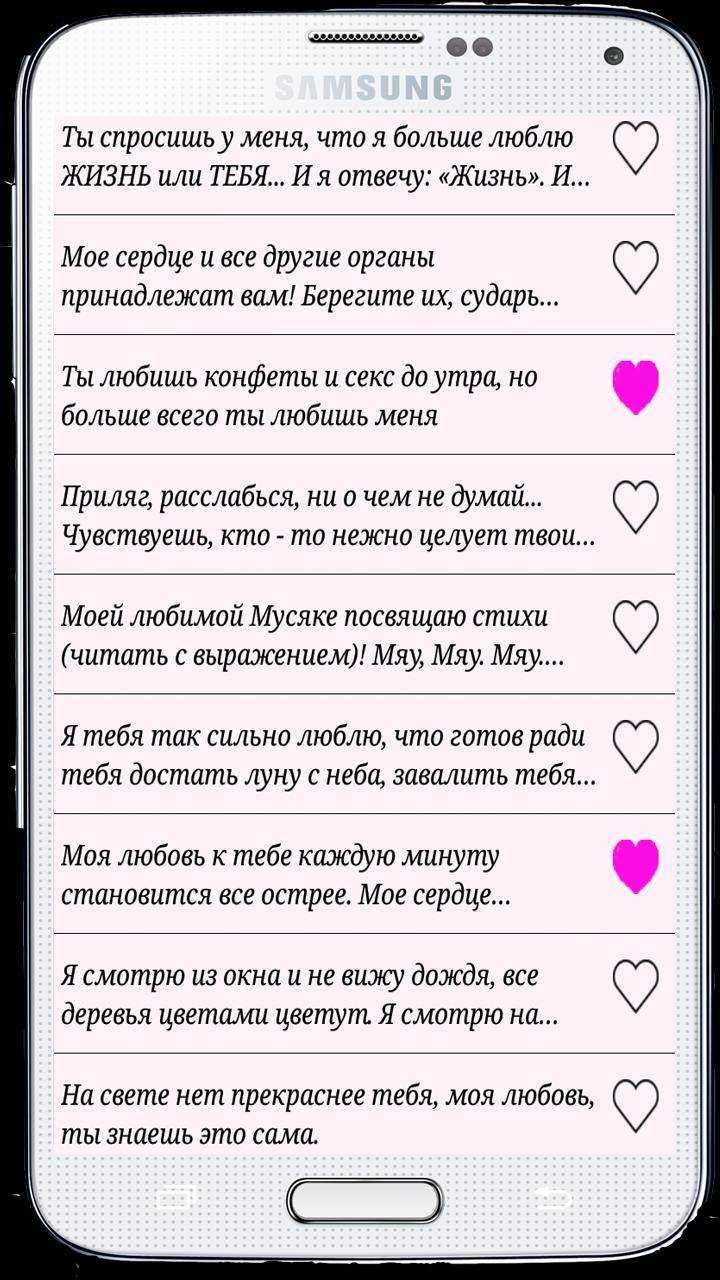Favorite the 'Мое сердце и все другие органы' quote
This screenshot has width=720, height=1280.
636,267
